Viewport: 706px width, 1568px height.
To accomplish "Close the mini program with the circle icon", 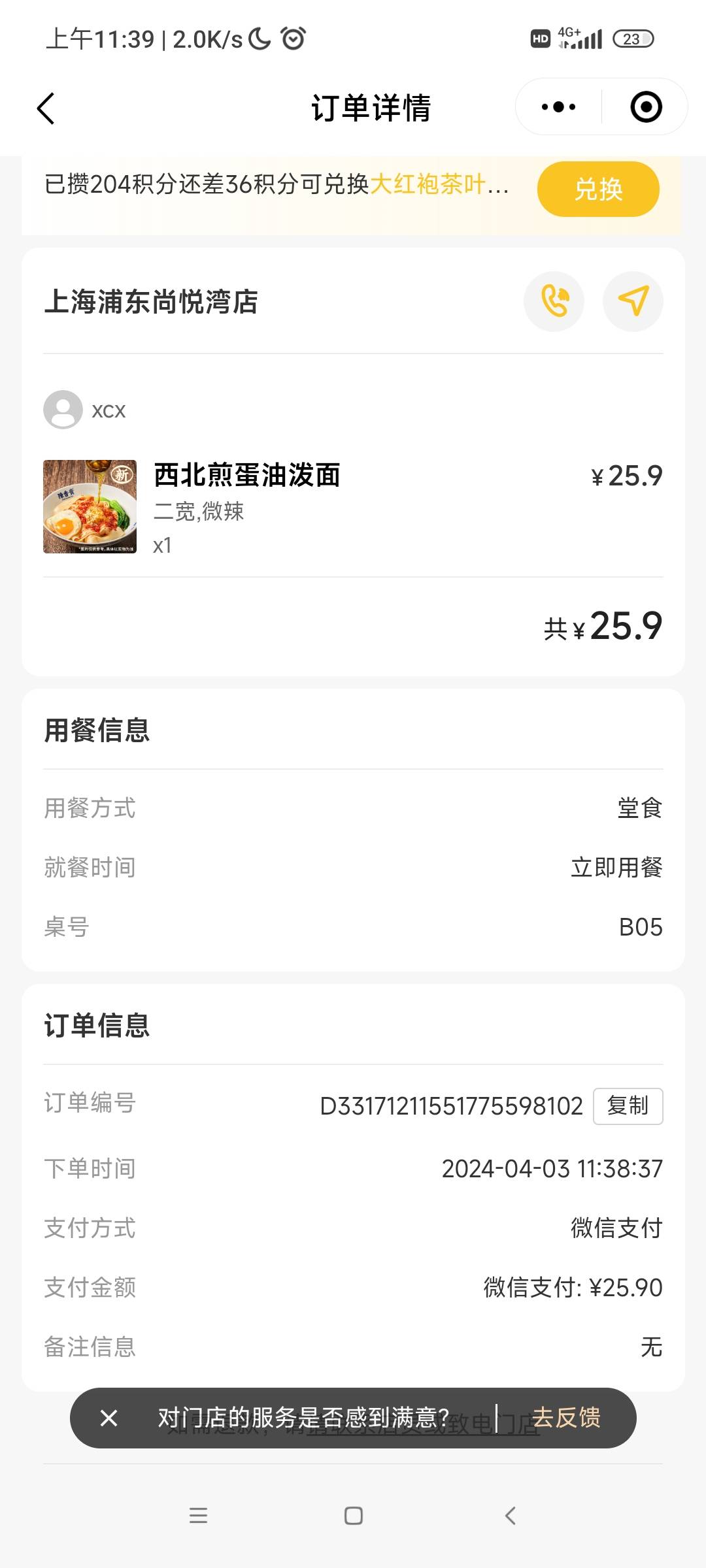I will coord(646,106).
